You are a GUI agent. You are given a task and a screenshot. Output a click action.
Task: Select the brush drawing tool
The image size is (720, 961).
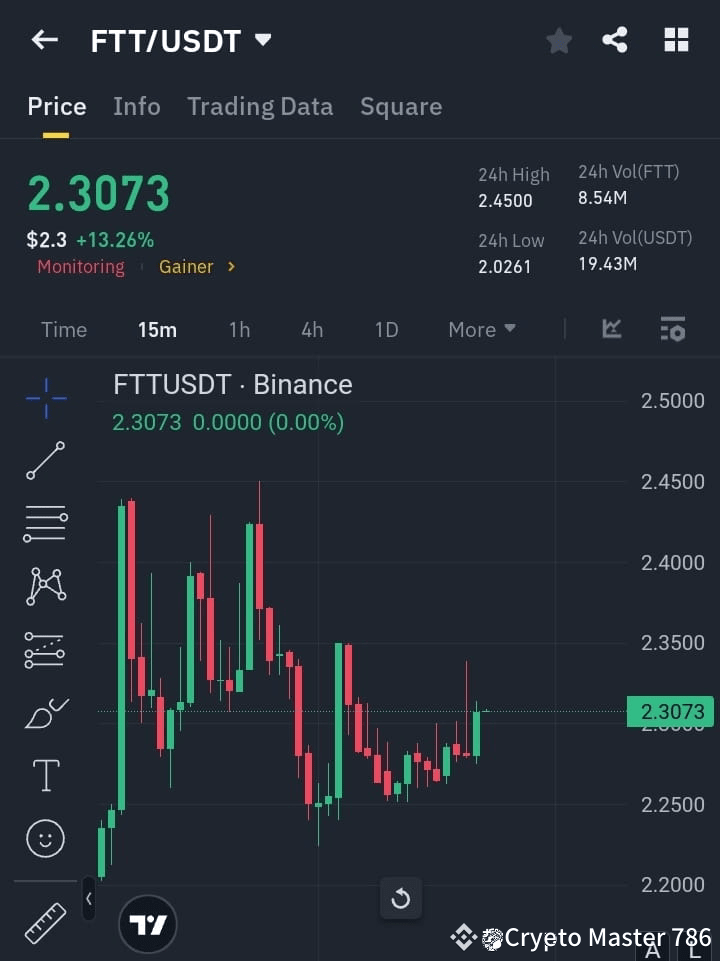44,713
